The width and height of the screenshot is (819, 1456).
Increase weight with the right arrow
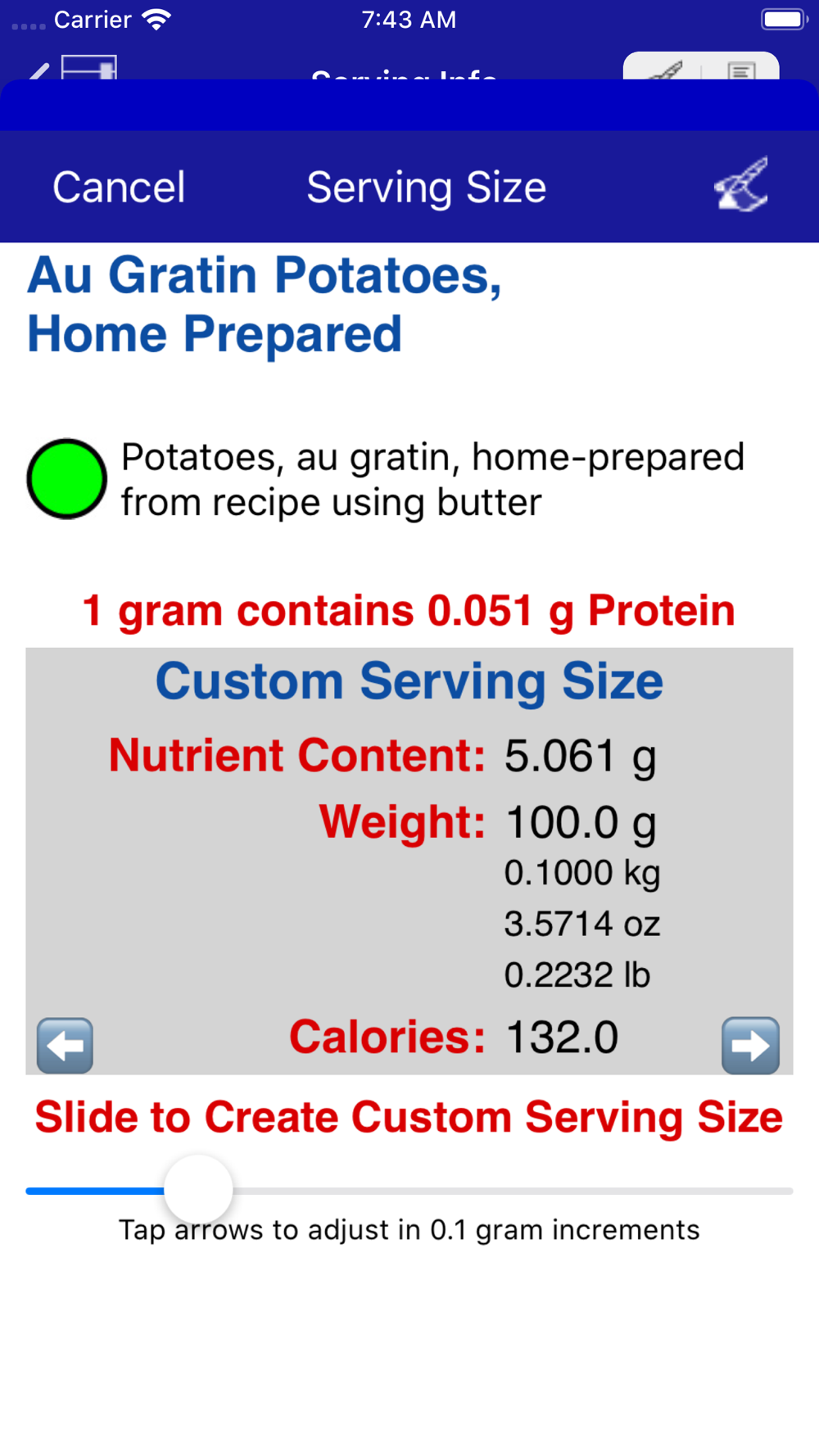click(x=750, y=1045)
